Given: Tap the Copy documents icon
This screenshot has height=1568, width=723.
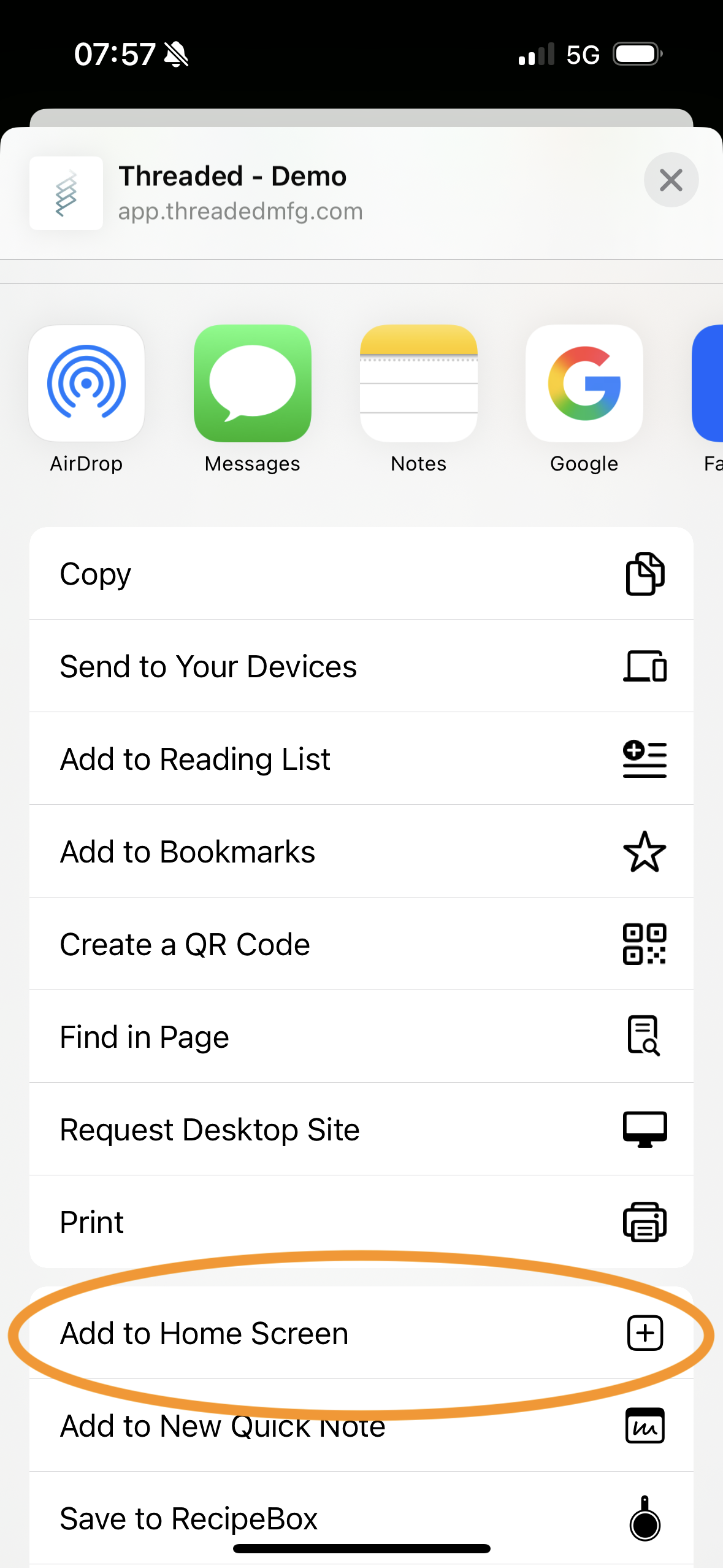Looking at the screenshot, I should (645, 574).
